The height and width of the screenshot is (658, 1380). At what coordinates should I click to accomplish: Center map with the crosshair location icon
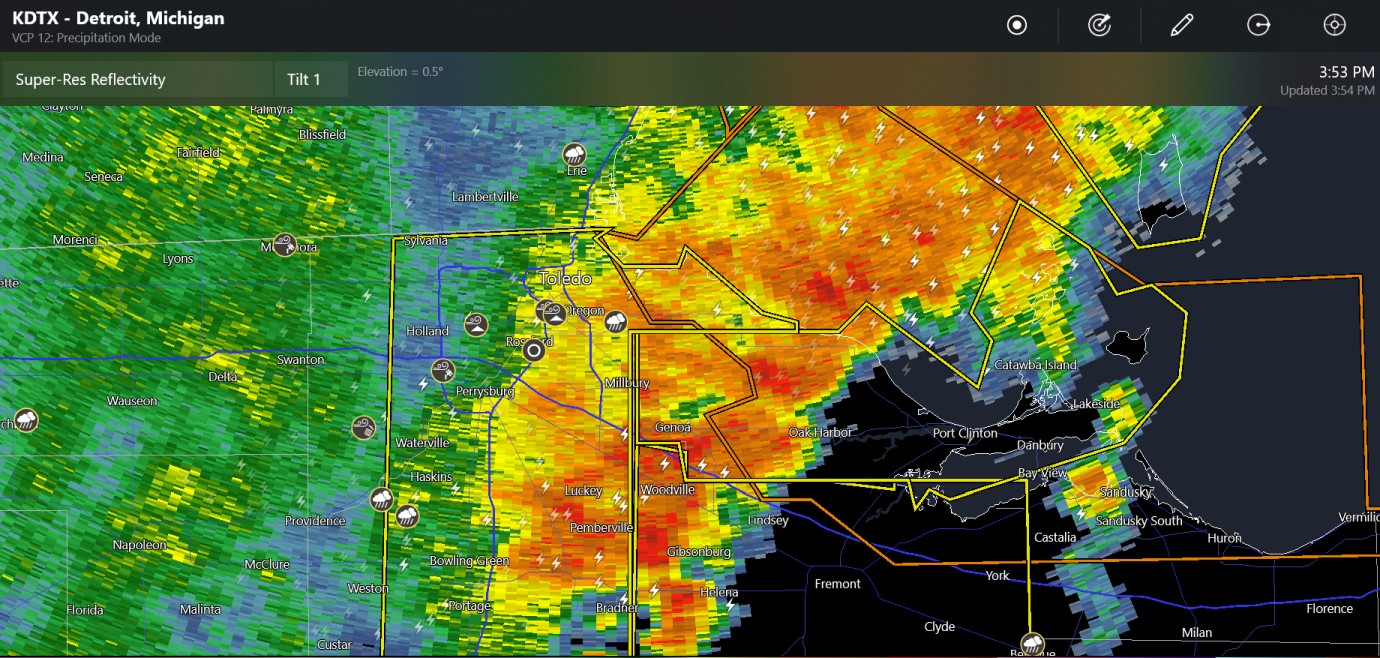(1334, 26)
